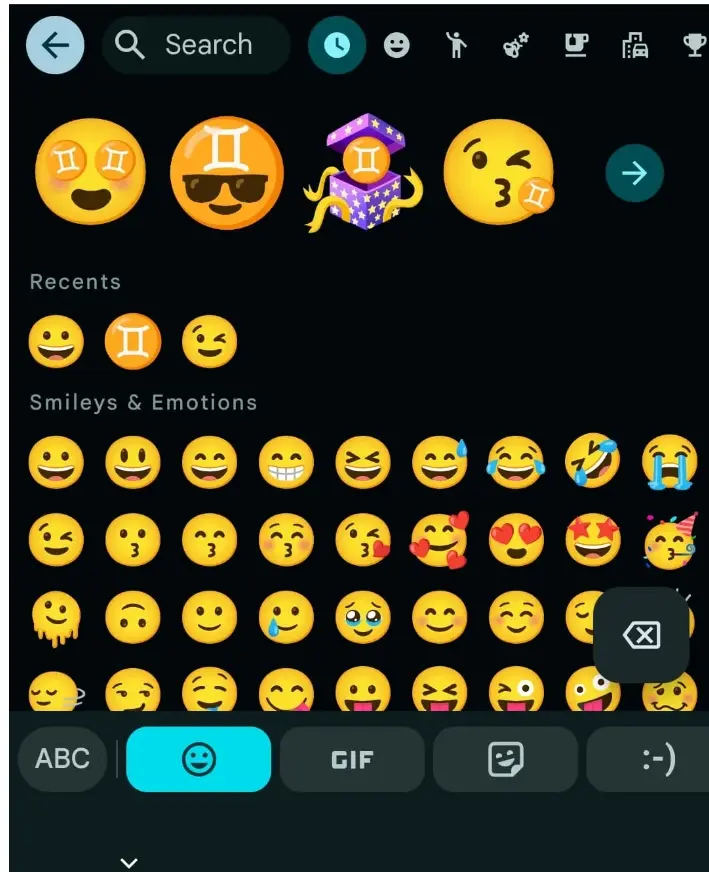Insert the heart-eyes face emoji
The height and width of the screenshot is (872, 709).
516,540
